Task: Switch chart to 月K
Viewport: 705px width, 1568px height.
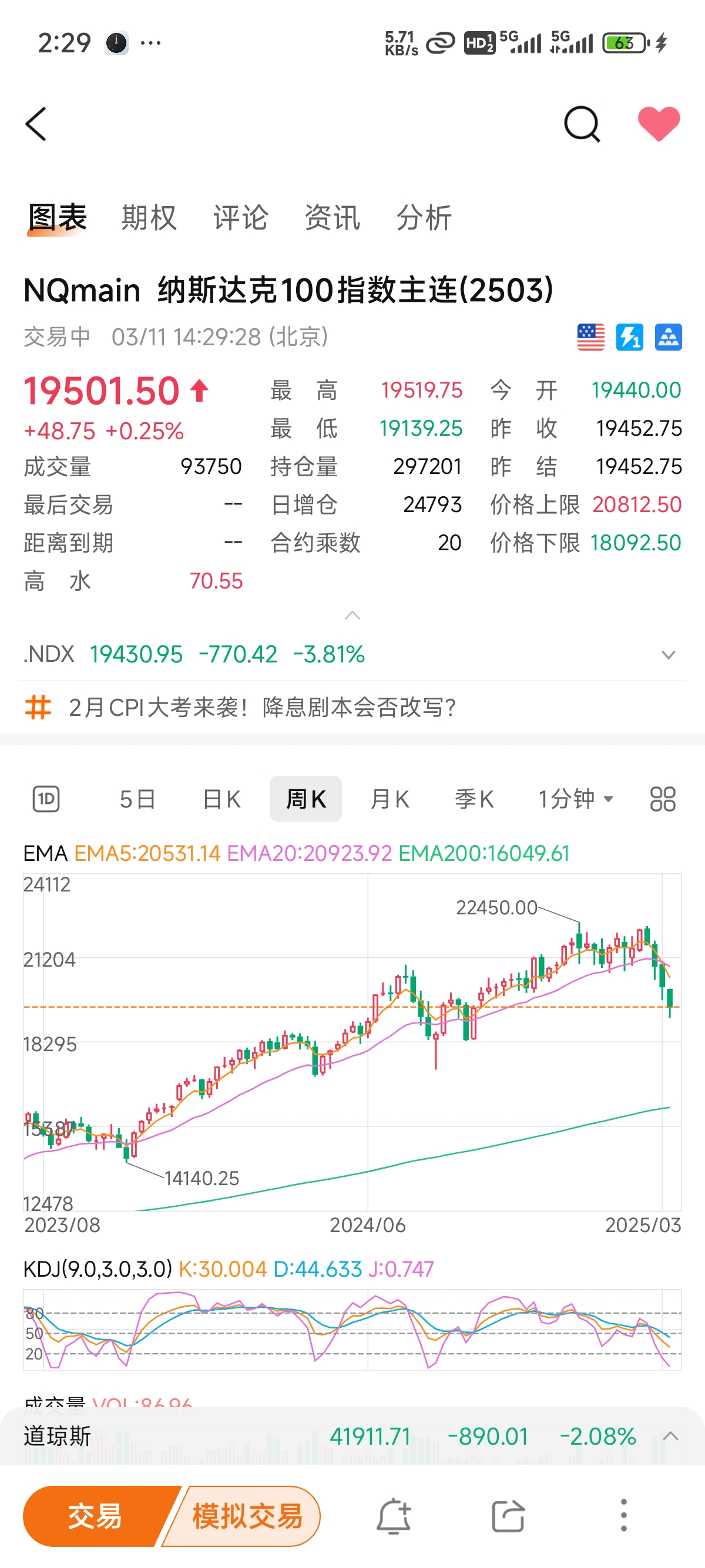Action: [390, 799]
